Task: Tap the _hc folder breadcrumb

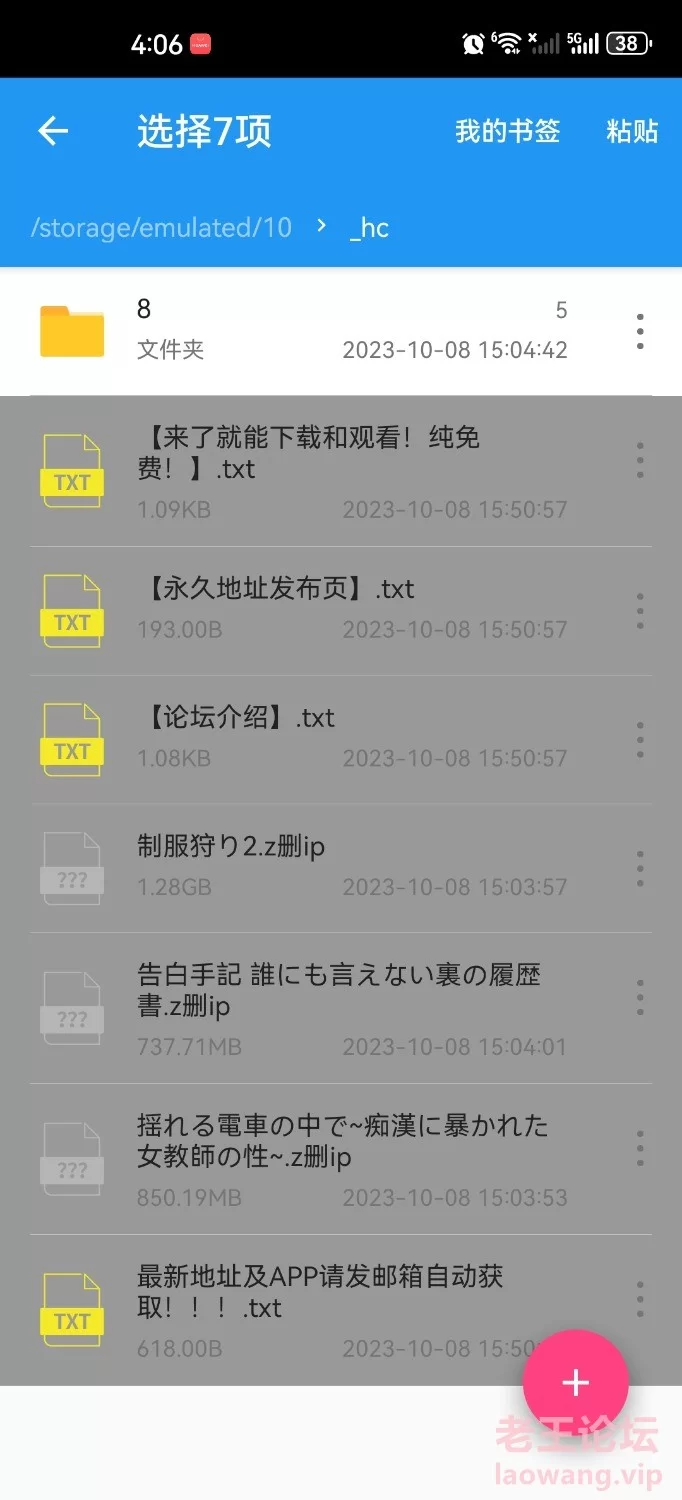Action: coord(369,227)
